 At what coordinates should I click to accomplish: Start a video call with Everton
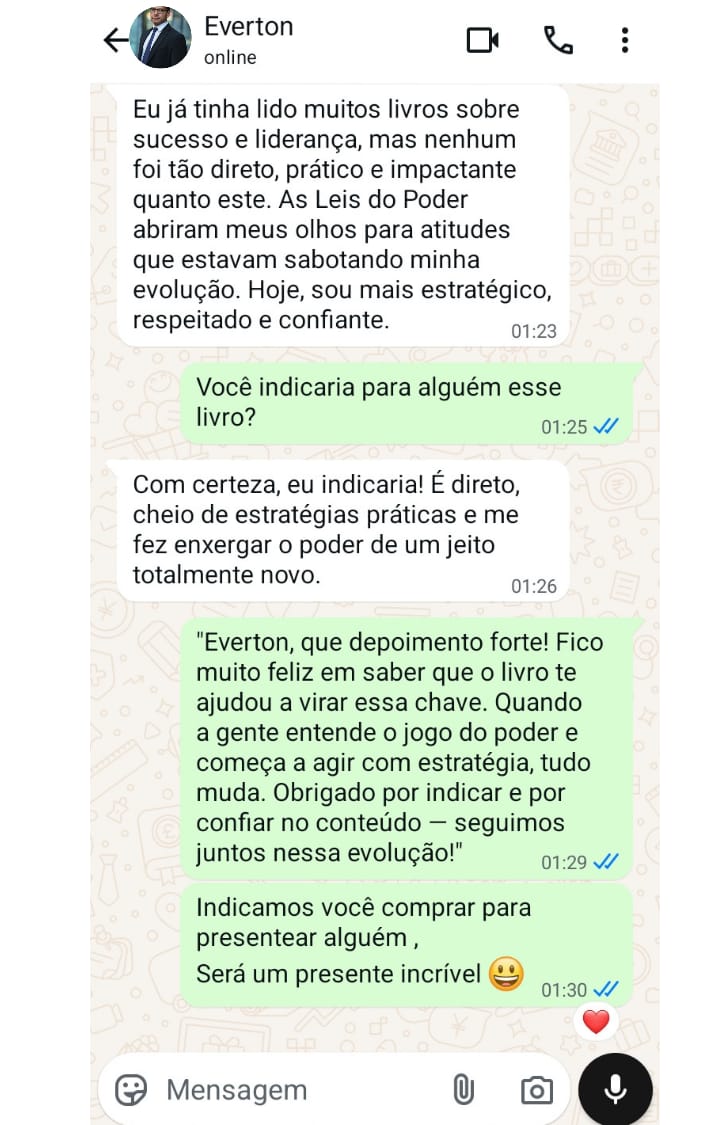(x=482, y=40)
